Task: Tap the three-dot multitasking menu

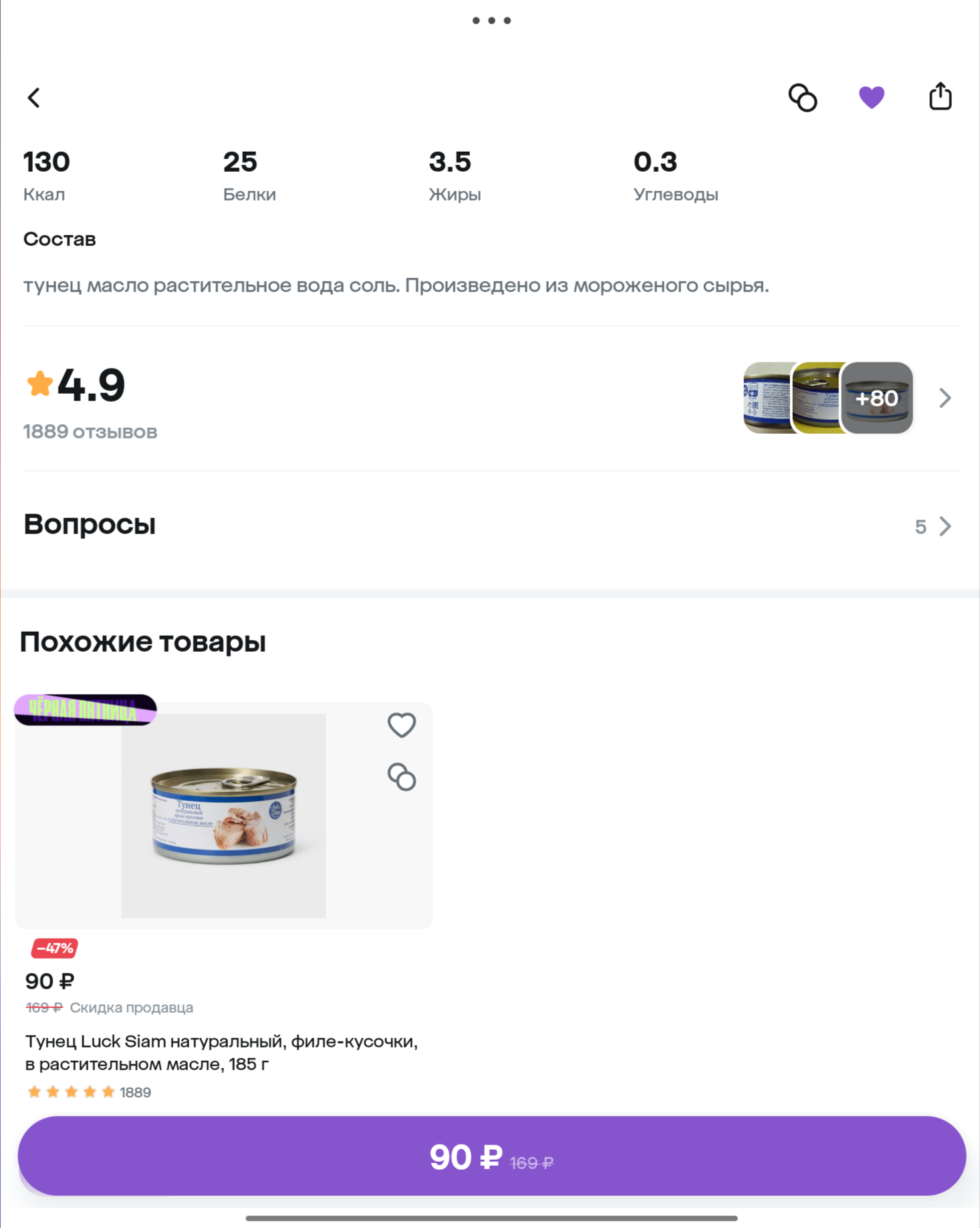Action: pyautogui.click(x=491, y=21)
